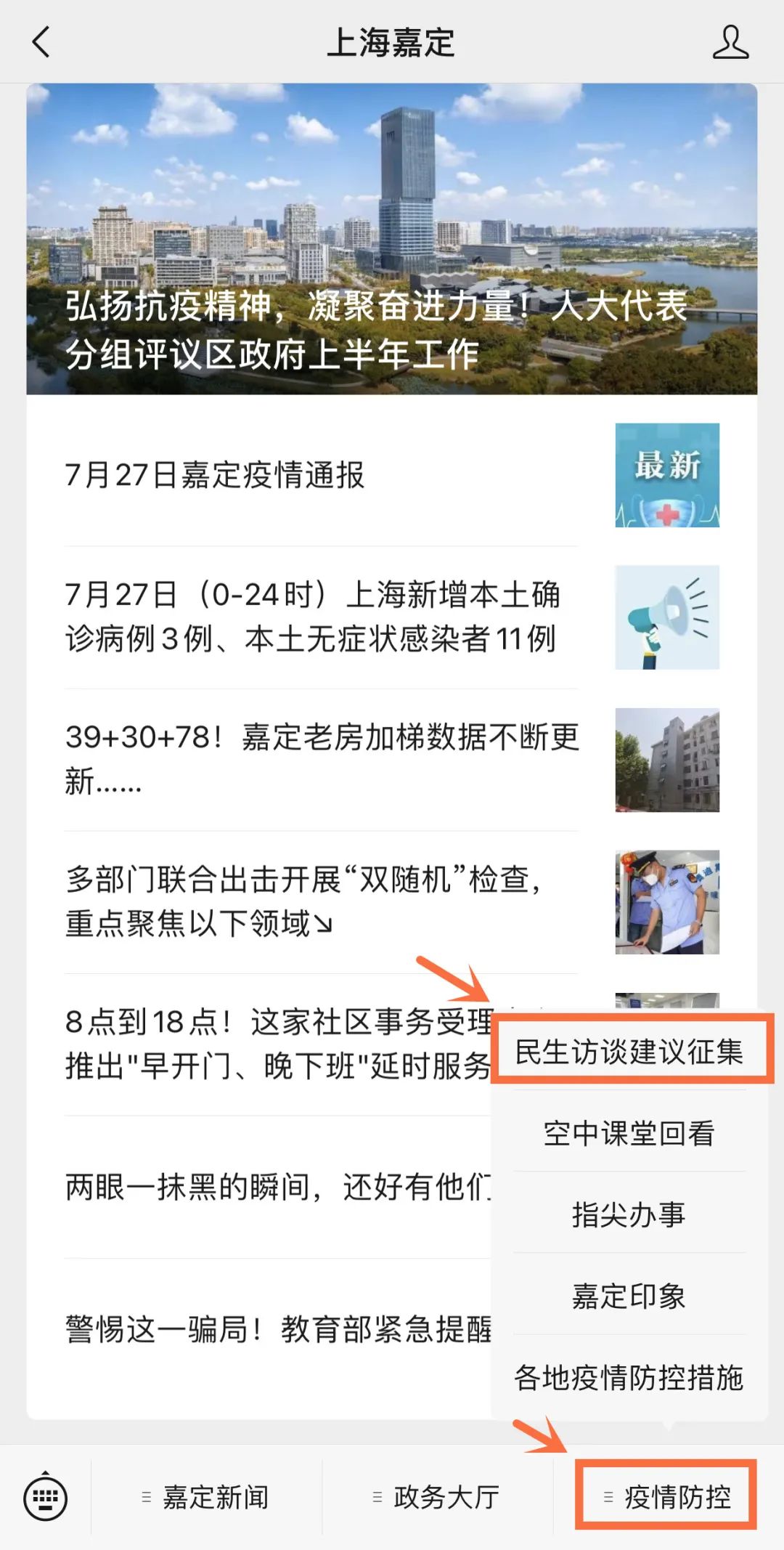Select 民生访谈建议征集 from the popup menu
Screen dimensions: 784x1550
[630, 1053]
